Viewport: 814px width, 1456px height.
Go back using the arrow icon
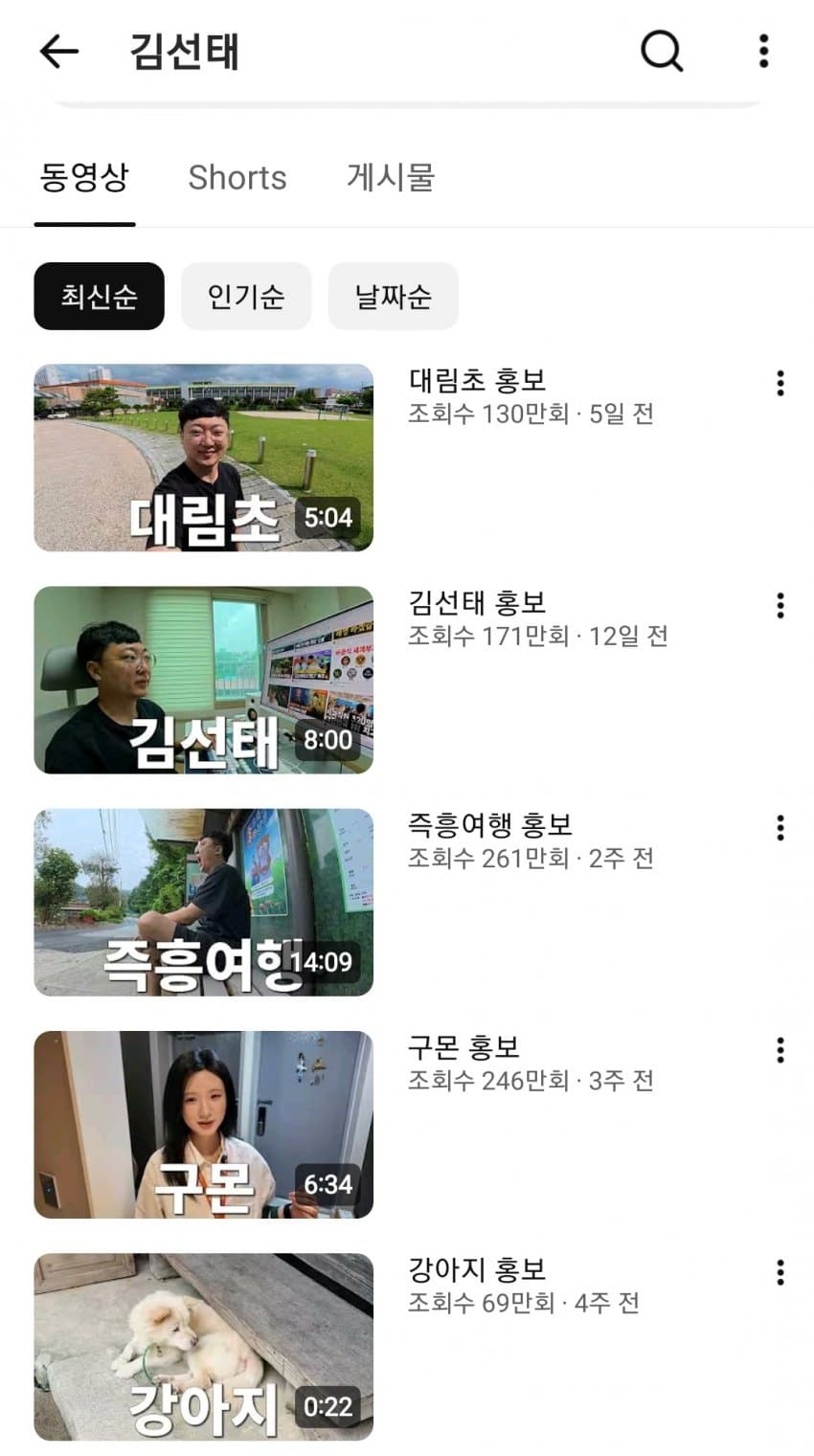59,52
